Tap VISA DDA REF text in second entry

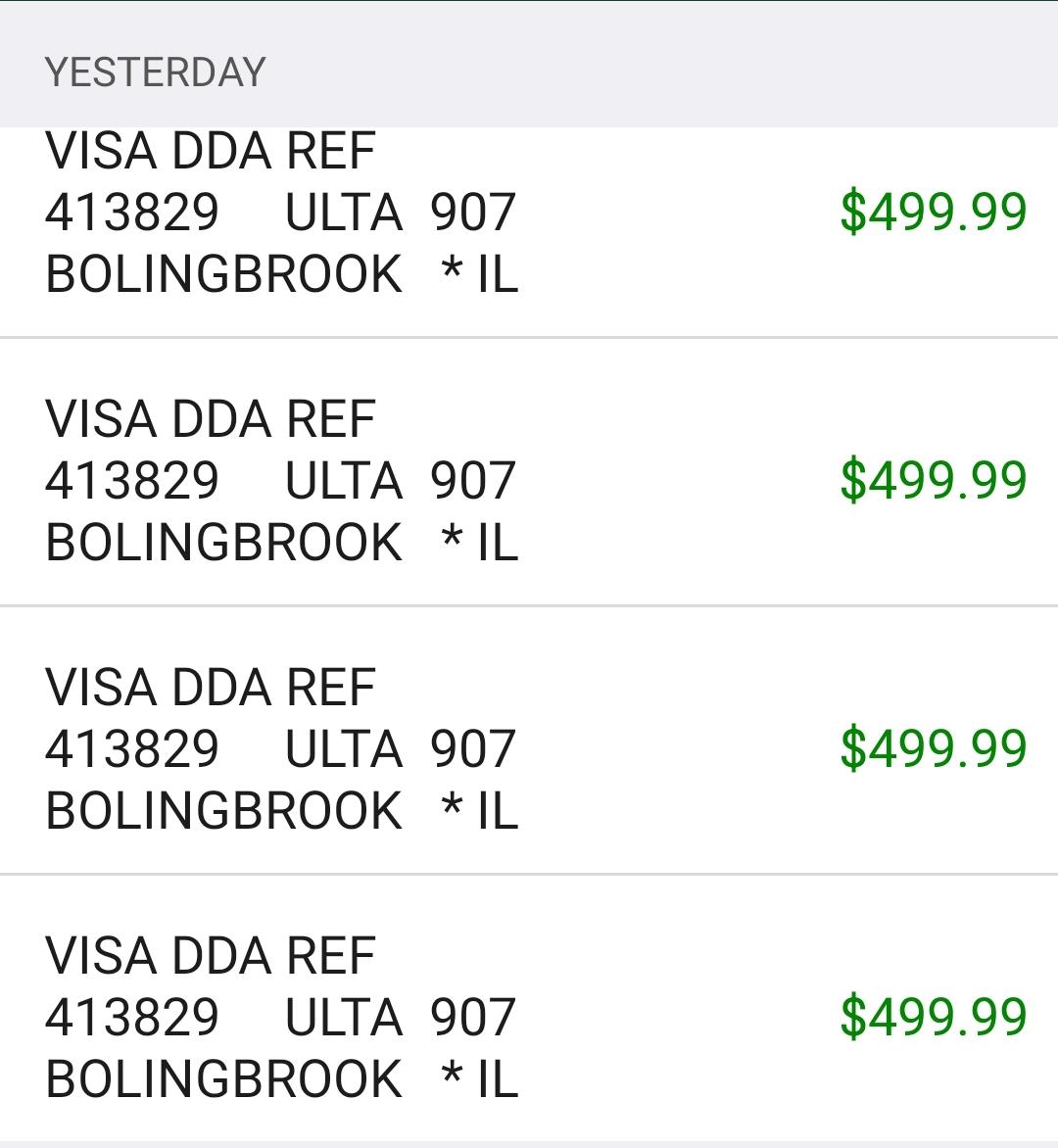[x=212, y=415]
